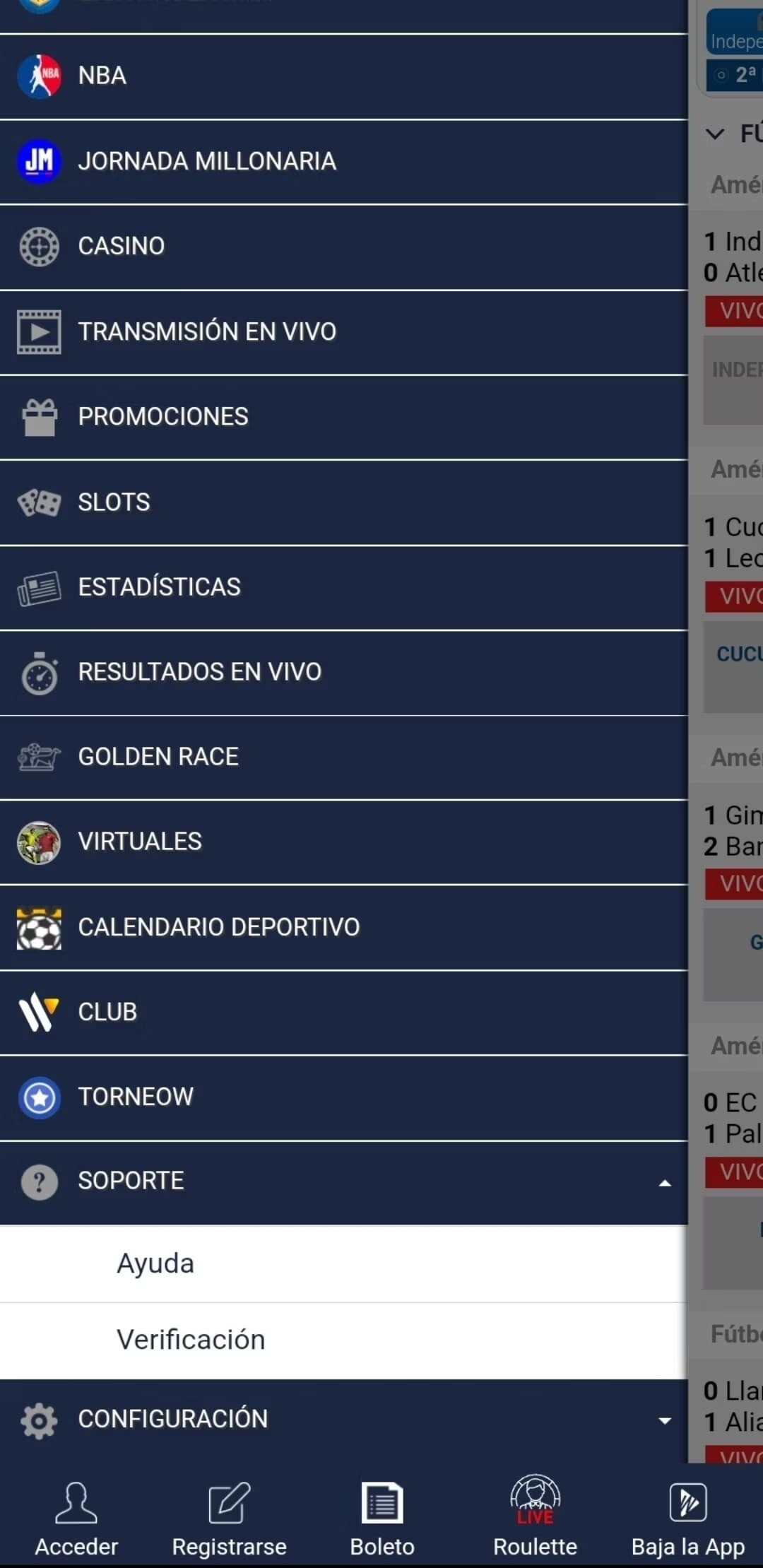
Task: Expand the Configuración section
Action: (664, 1417)
